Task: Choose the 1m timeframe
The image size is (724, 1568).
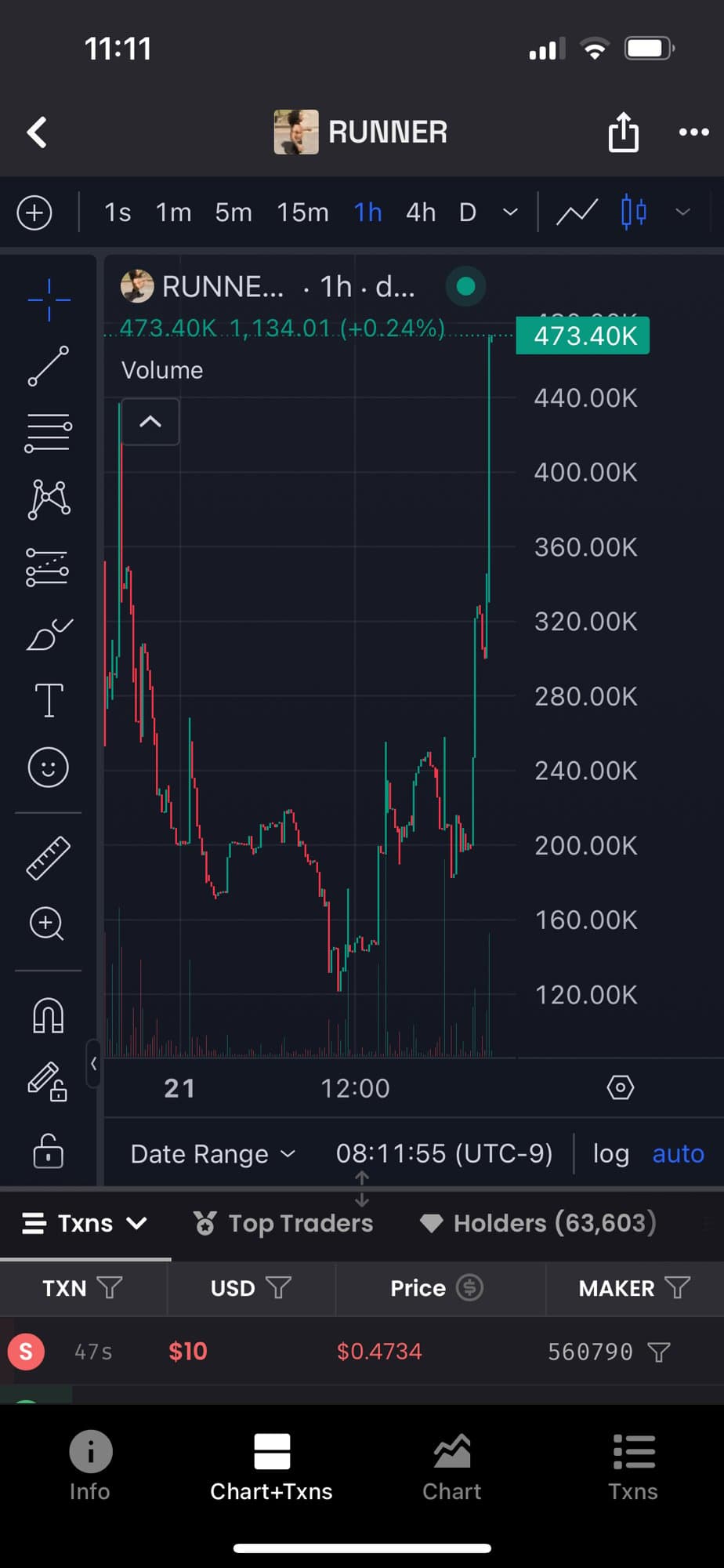Action: click(x=173, y=212)
